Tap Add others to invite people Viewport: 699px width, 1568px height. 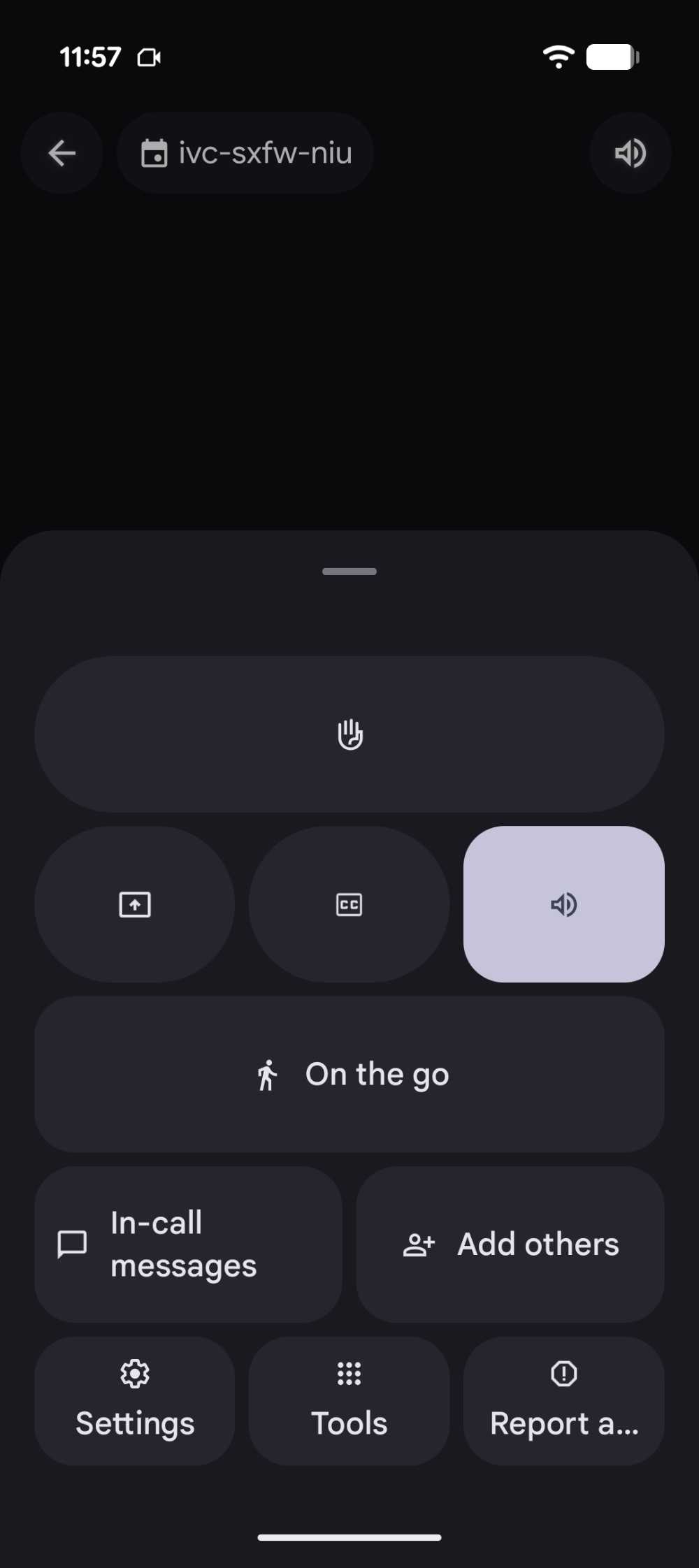coord(510,1244)
